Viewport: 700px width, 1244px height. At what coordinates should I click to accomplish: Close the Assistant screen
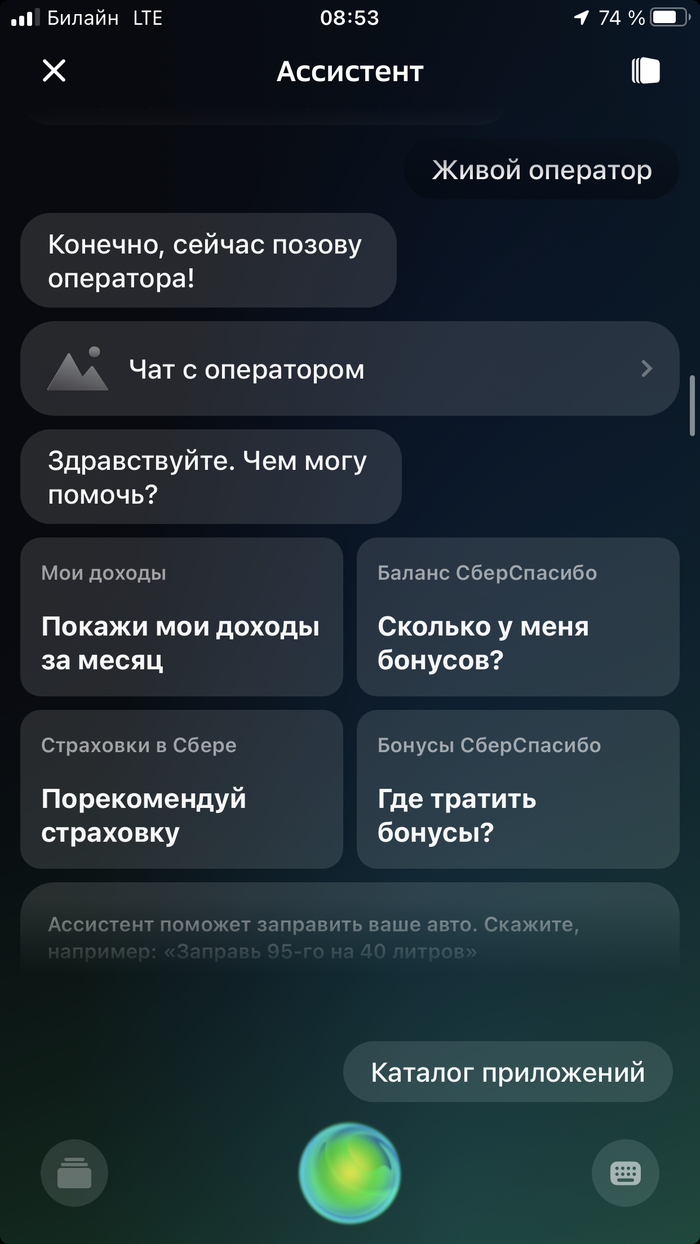[54, 71]
